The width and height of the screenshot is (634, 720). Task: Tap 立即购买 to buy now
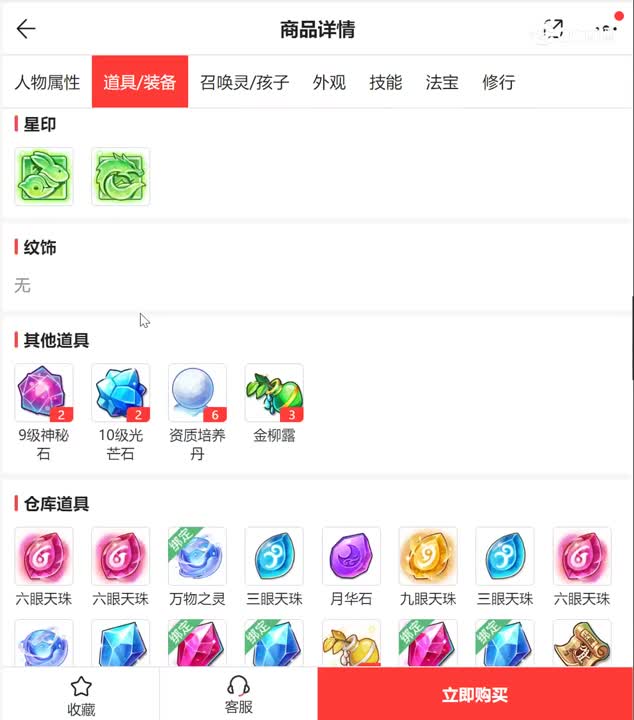(475, 695)
